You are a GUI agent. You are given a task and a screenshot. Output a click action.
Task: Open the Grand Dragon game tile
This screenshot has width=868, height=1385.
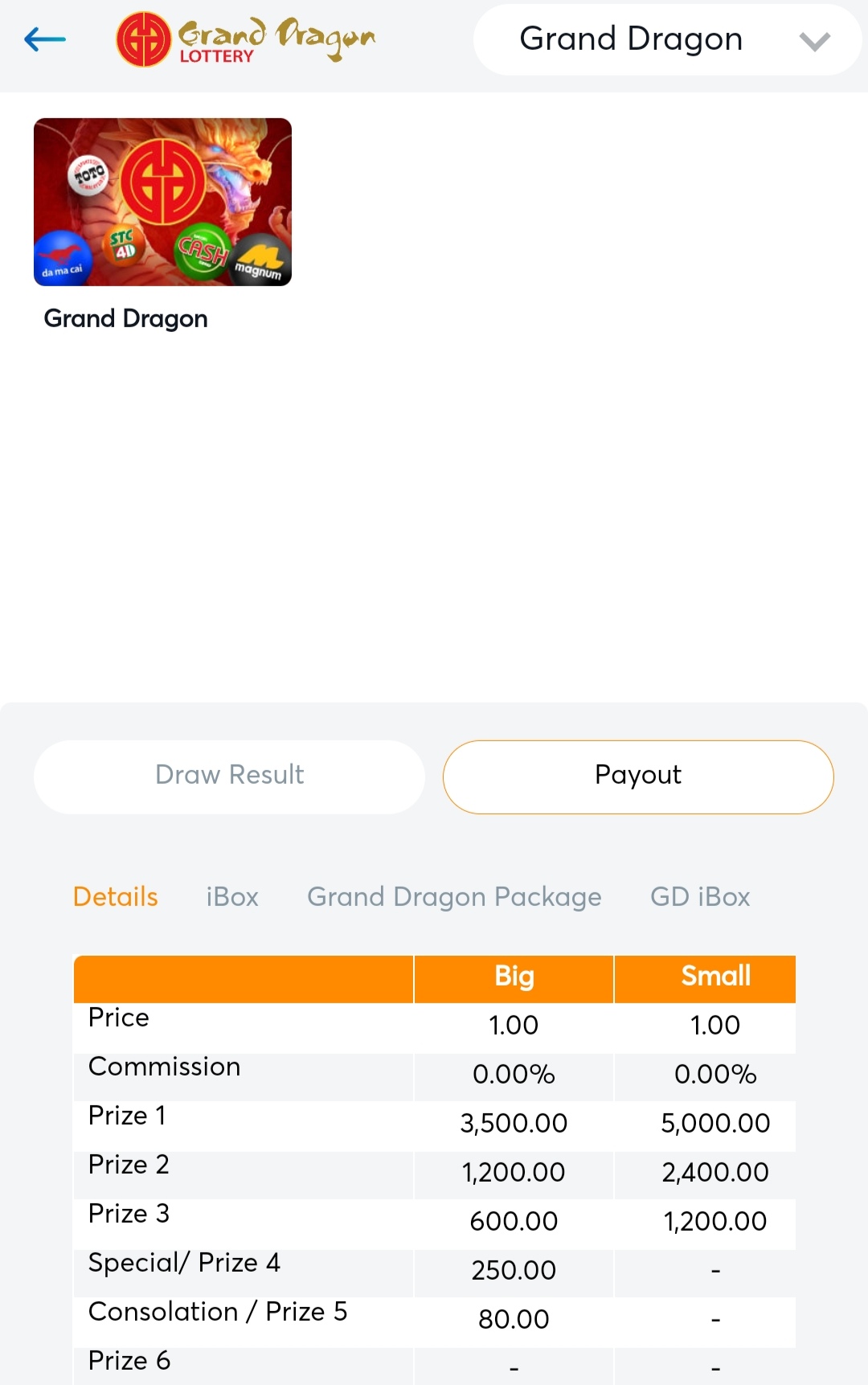[x=162, y=202]
